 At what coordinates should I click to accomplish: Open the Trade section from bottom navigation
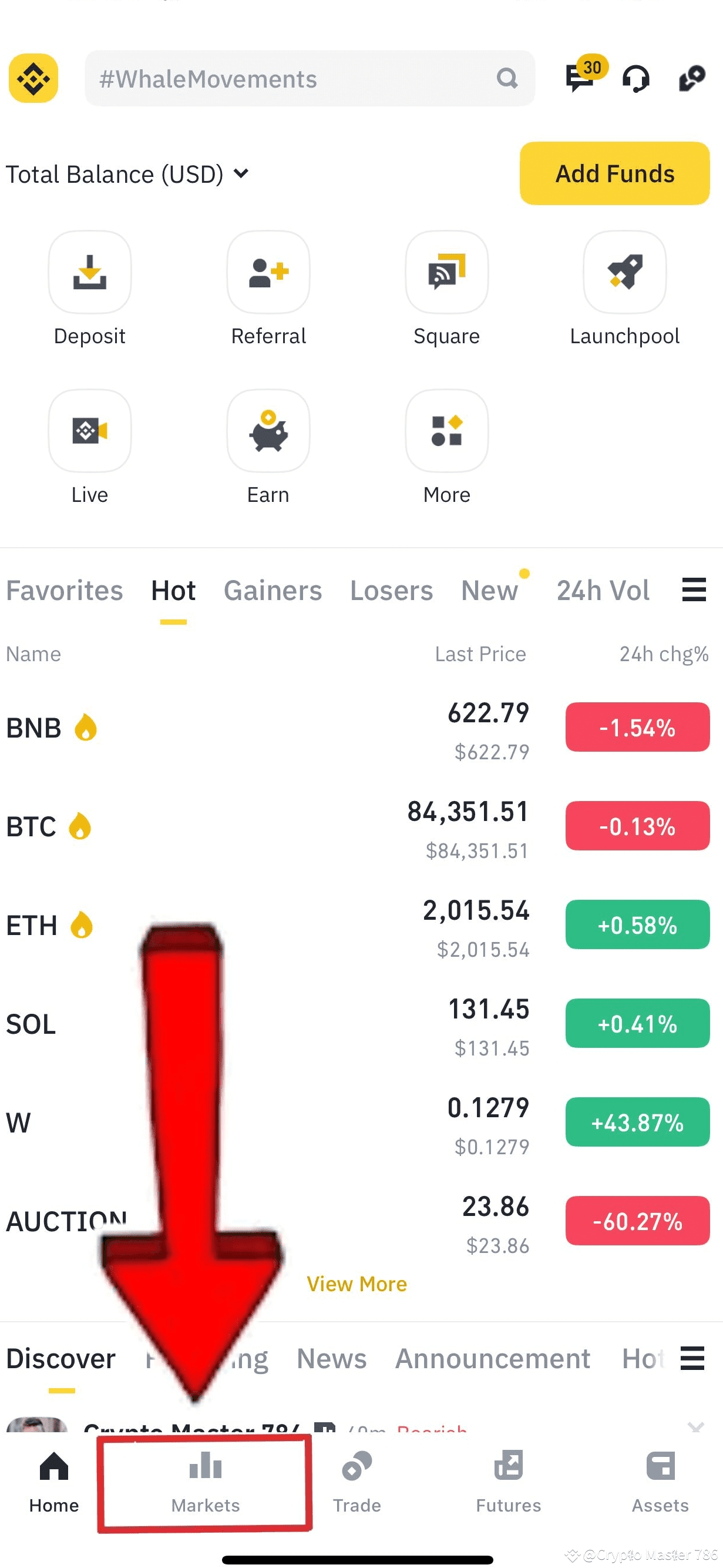pyautogui.click(x=357, y=1485)
